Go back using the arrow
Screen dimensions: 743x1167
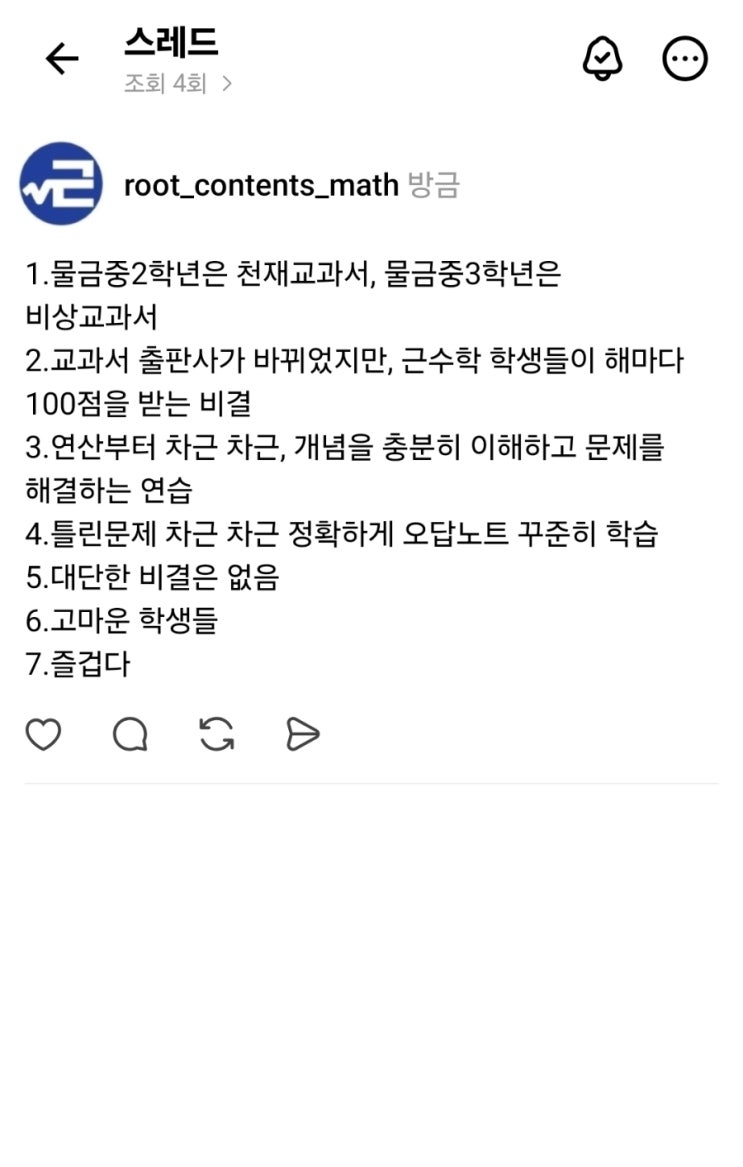coord(62,60)
